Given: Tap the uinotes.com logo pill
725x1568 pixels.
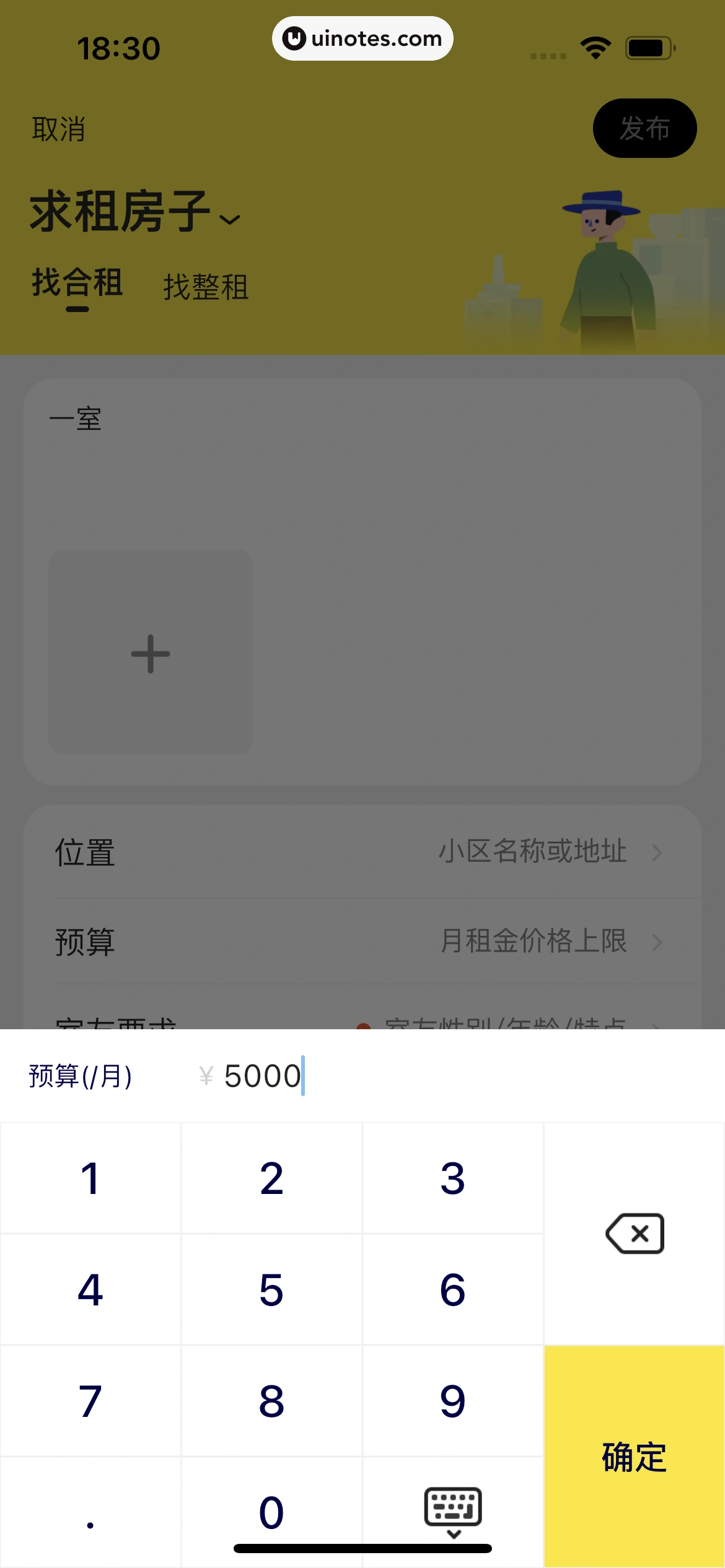Looking at the screenshot, I should tap(362, 38).
